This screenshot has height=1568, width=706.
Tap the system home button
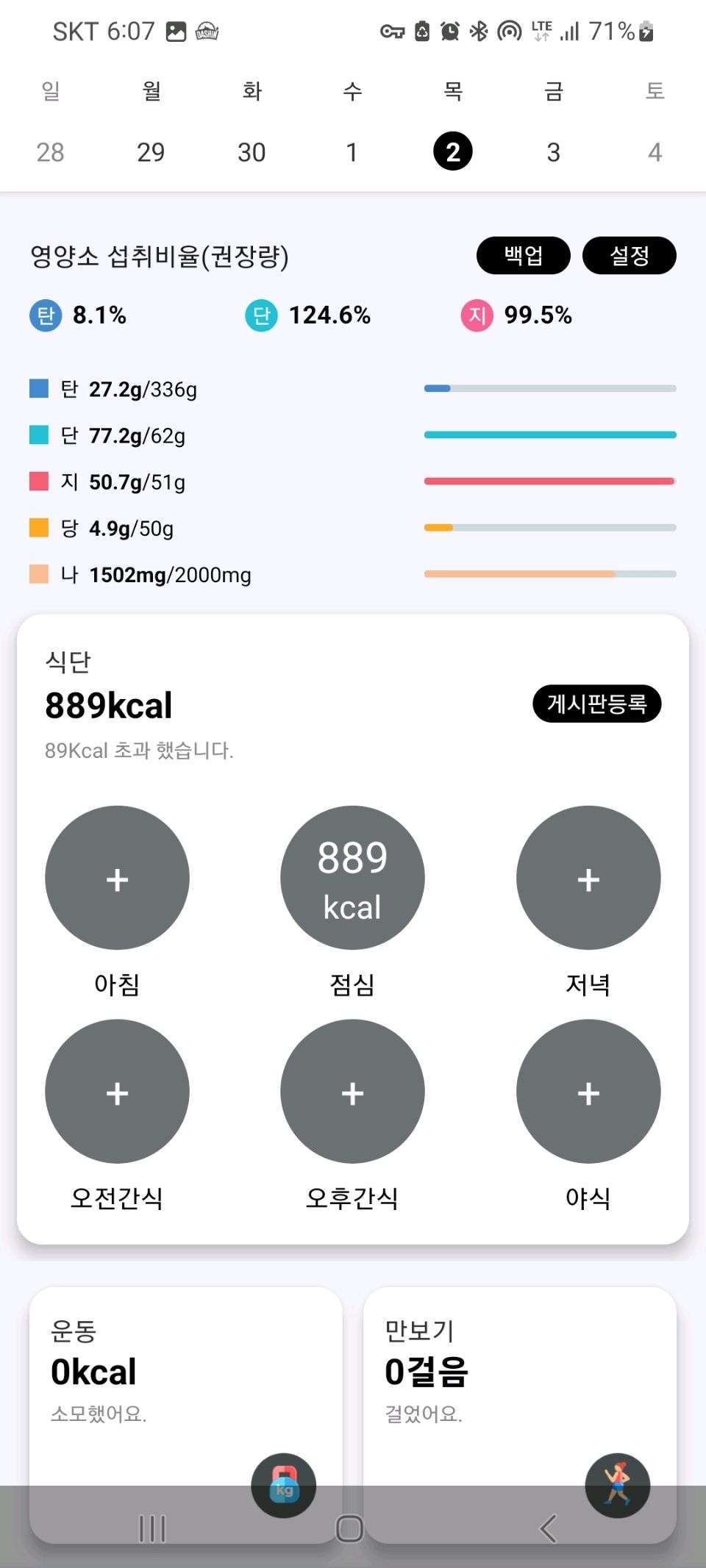point(349,1528)
